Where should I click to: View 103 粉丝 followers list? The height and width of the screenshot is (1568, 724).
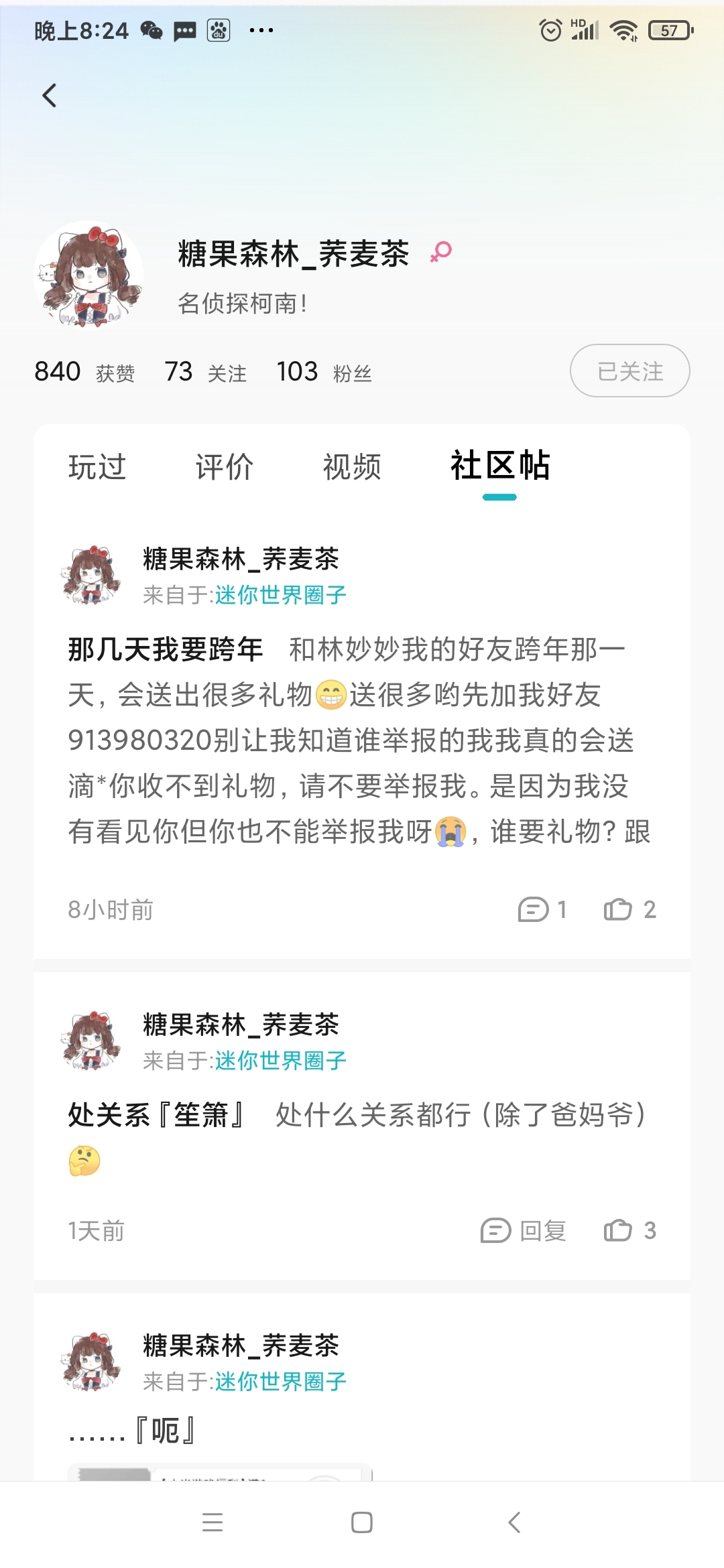[x=324, y=372]
